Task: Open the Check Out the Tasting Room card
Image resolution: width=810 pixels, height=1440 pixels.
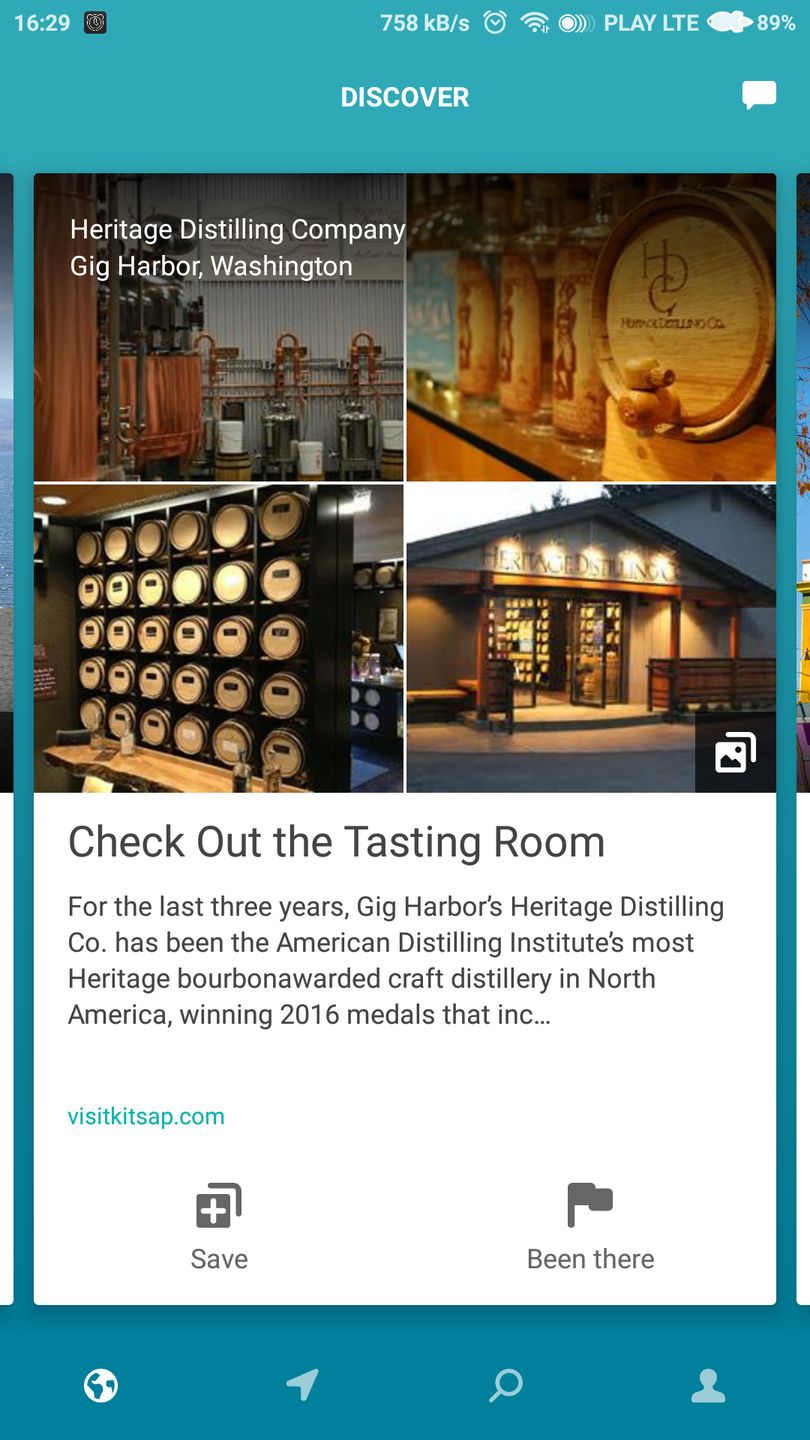Action: (336, 842)
